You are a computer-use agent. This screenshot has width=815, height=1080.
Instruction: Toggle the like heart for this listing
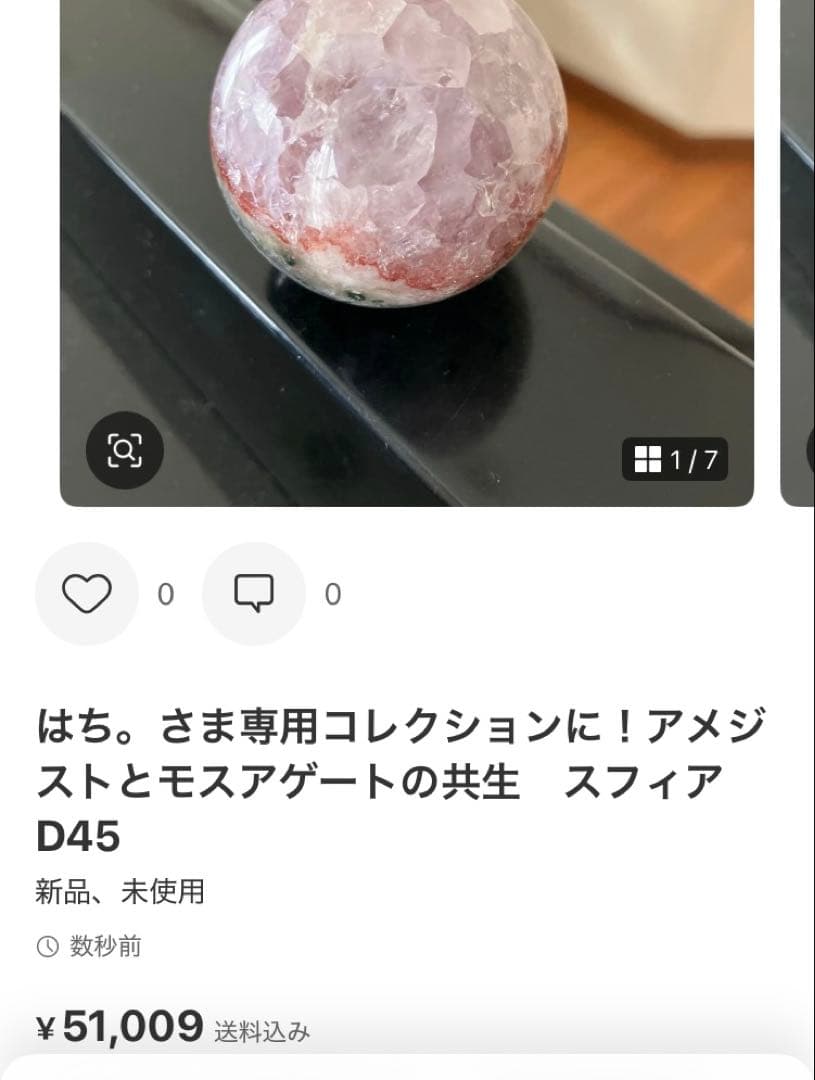[85, 593]
